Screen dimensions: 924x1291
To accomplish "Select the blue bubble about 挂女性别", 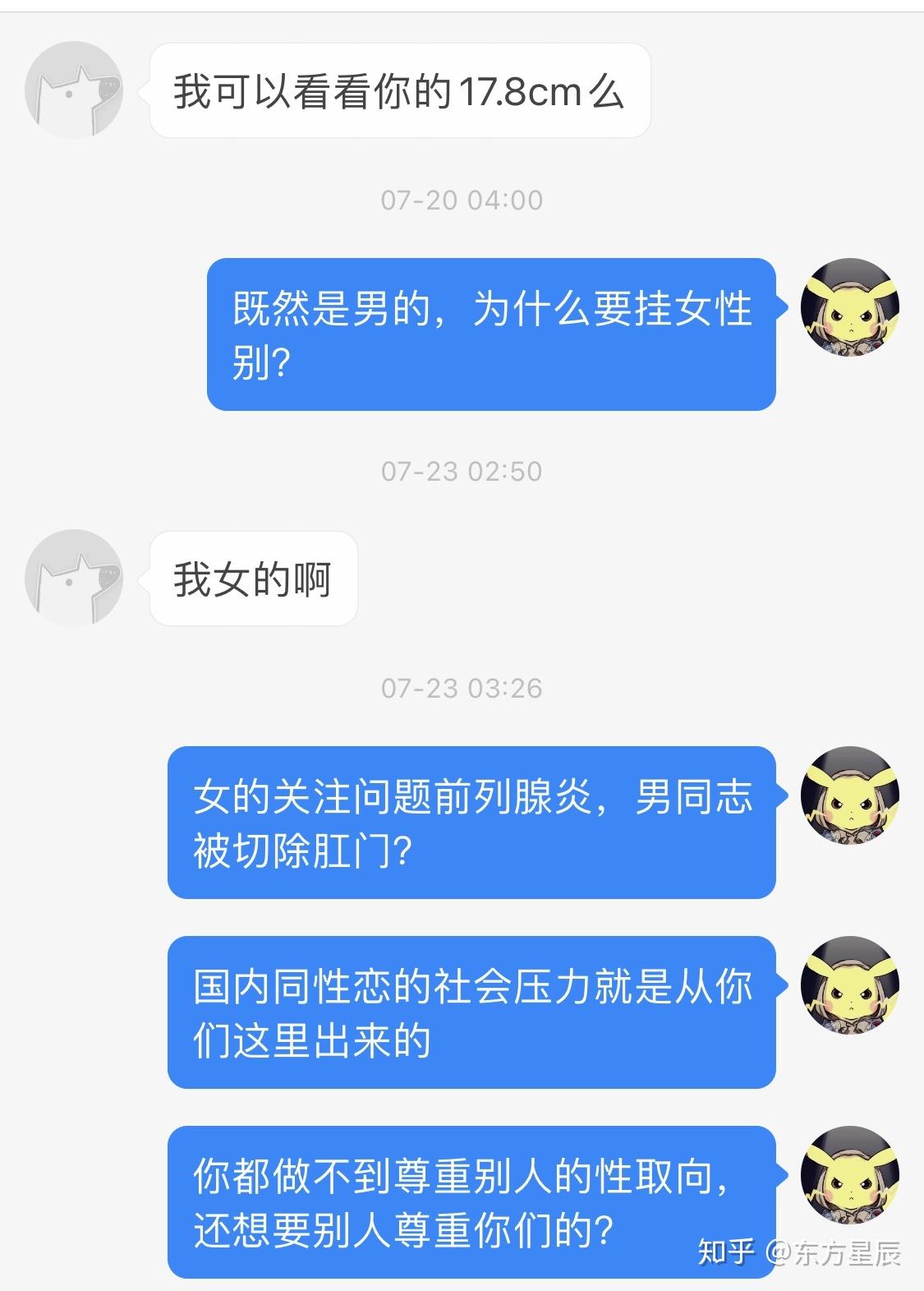I will (x=491, y=332).
